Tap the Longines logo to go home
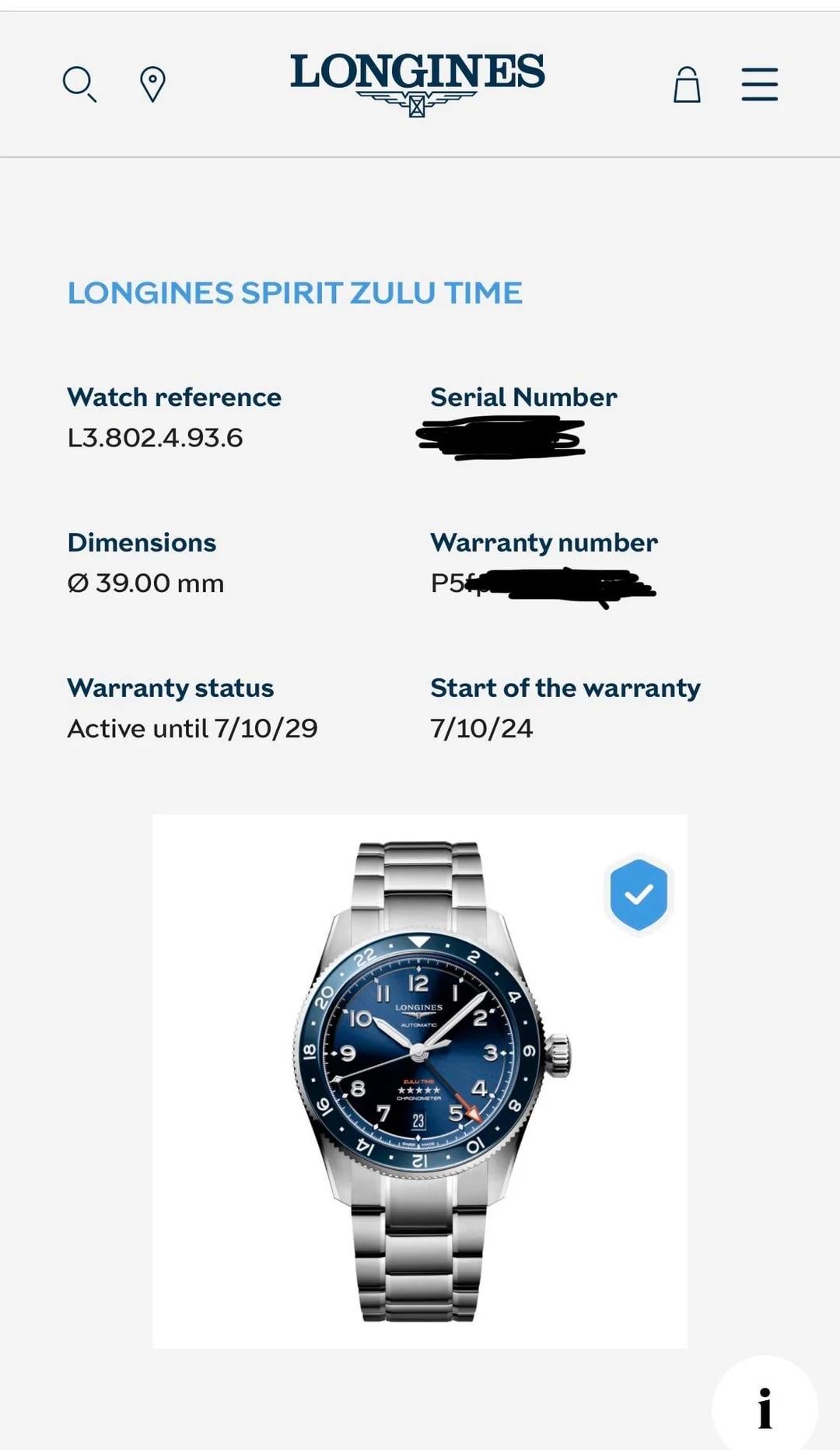This screenshot has width=840, height=1450. pyautogui.click(x=418, y=84)
